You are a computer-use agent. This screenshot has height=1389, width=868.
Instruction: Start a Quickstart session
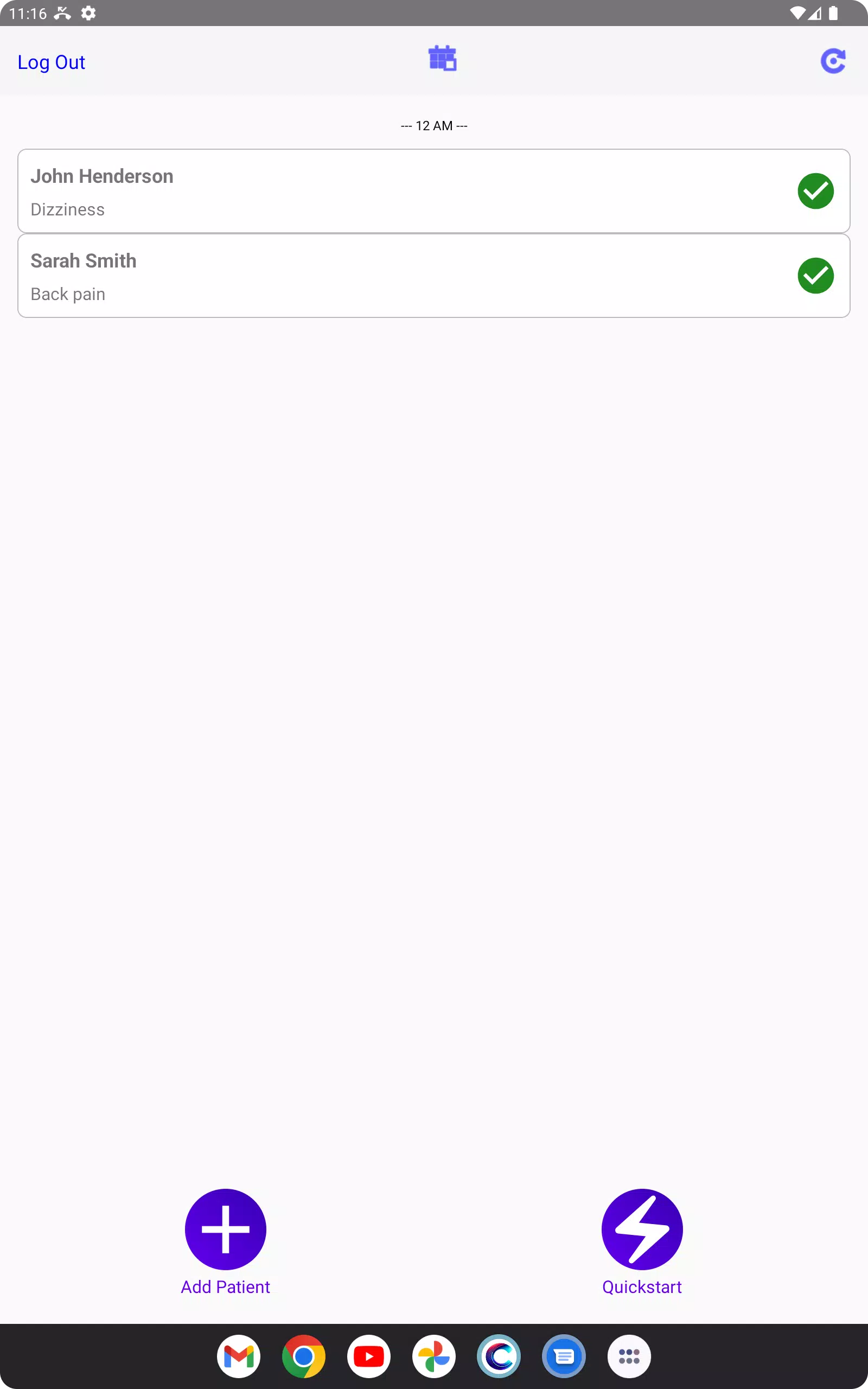(x=642, y=1229)
